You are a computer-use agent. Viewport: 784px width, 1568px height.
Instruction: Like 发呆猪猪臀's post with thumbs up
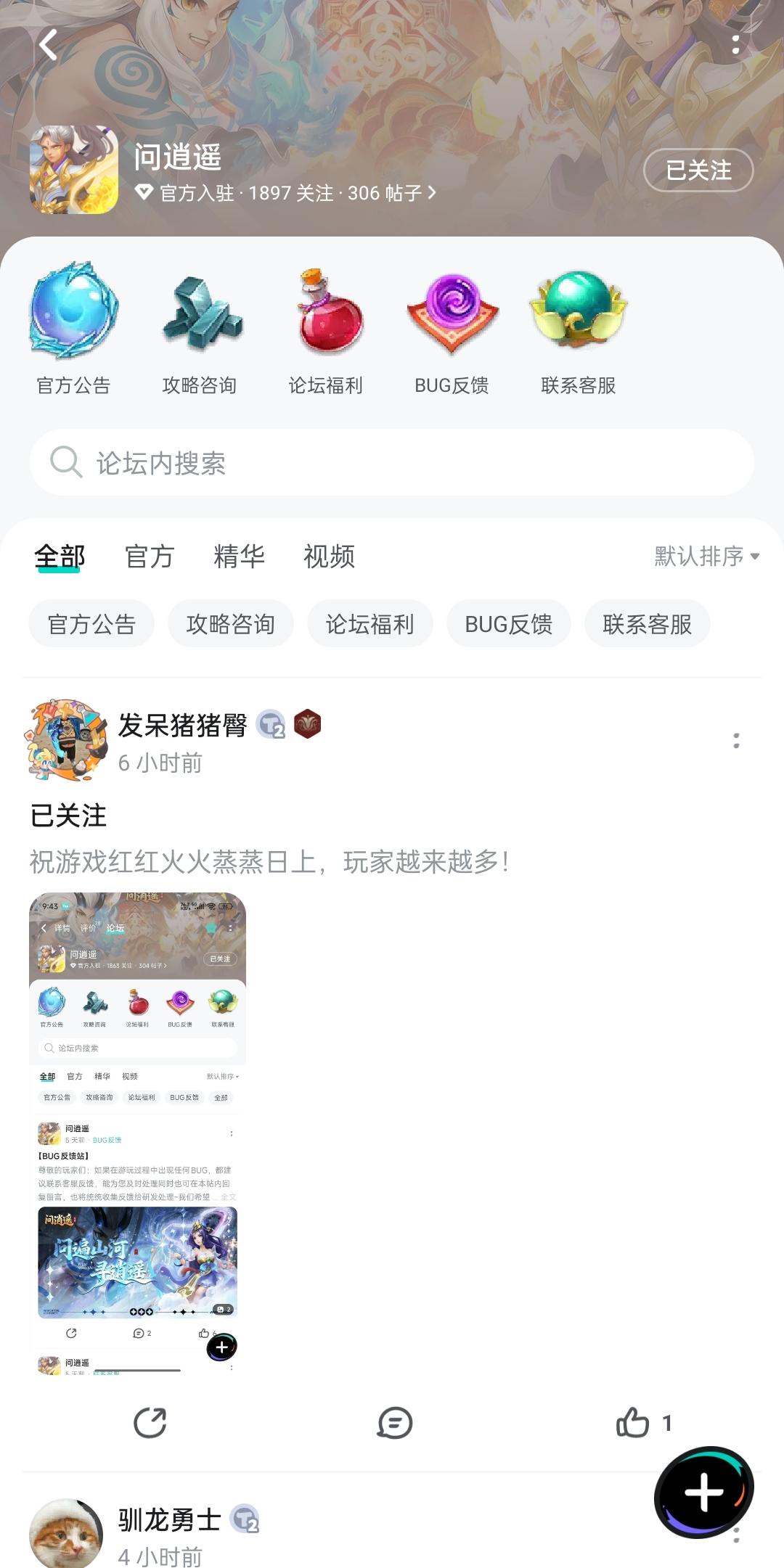[634, 1423]
